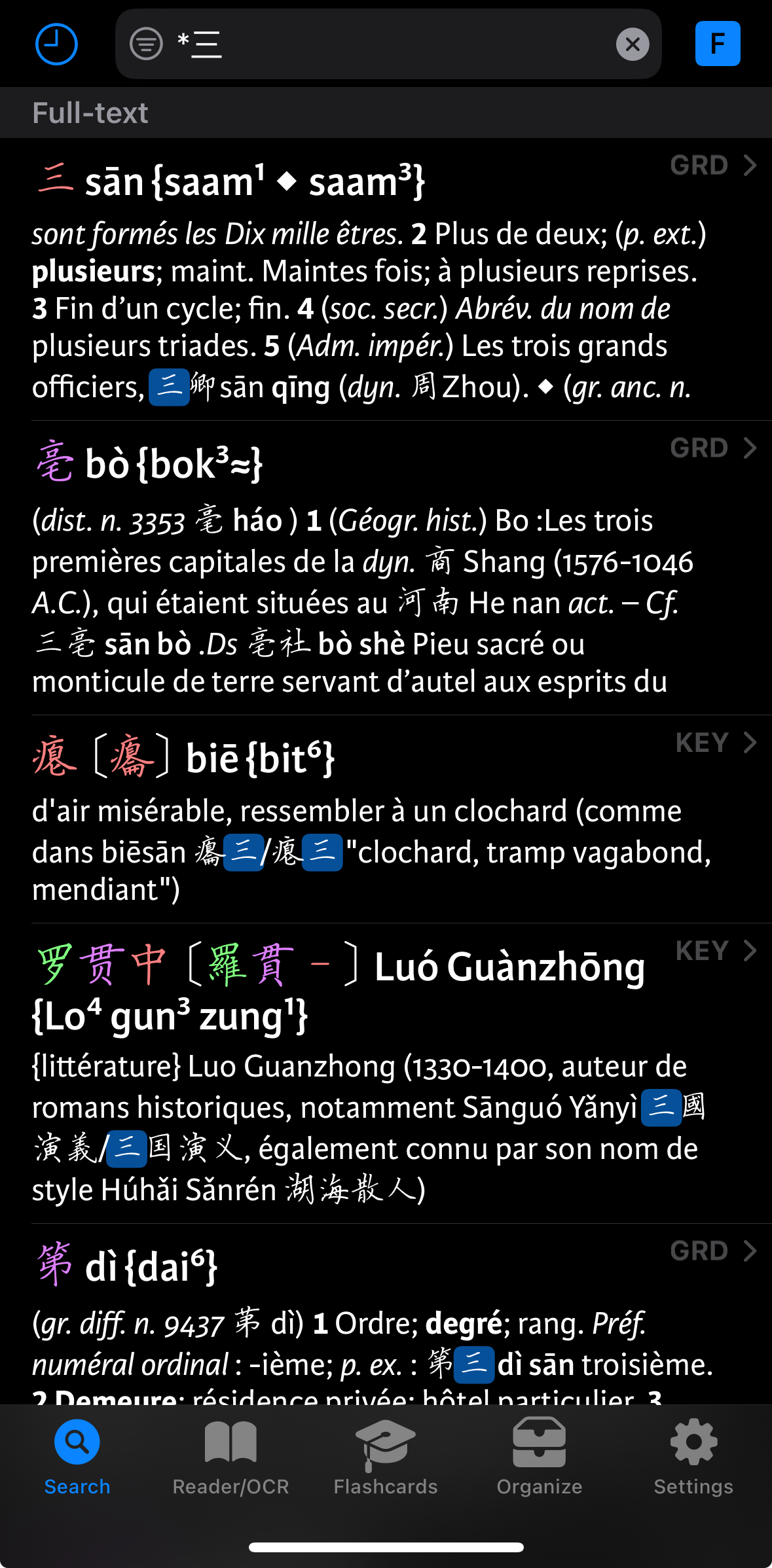Open the search filter options icon
The height and width of the screenshot is (1568, 772).
(x=146, y=45)
